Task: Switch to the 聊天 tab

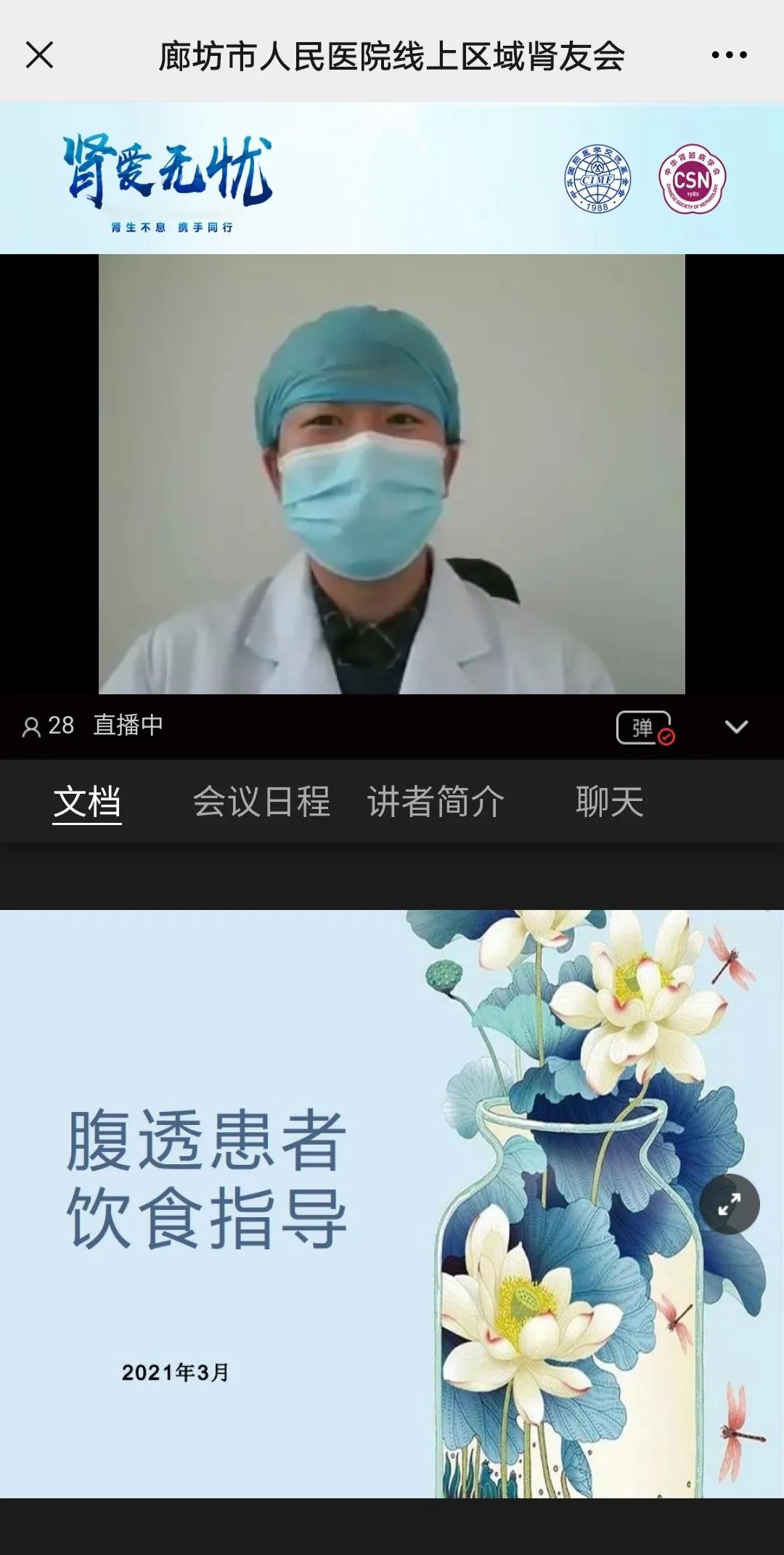Action: pyautogui.click(x=610, y=803)
